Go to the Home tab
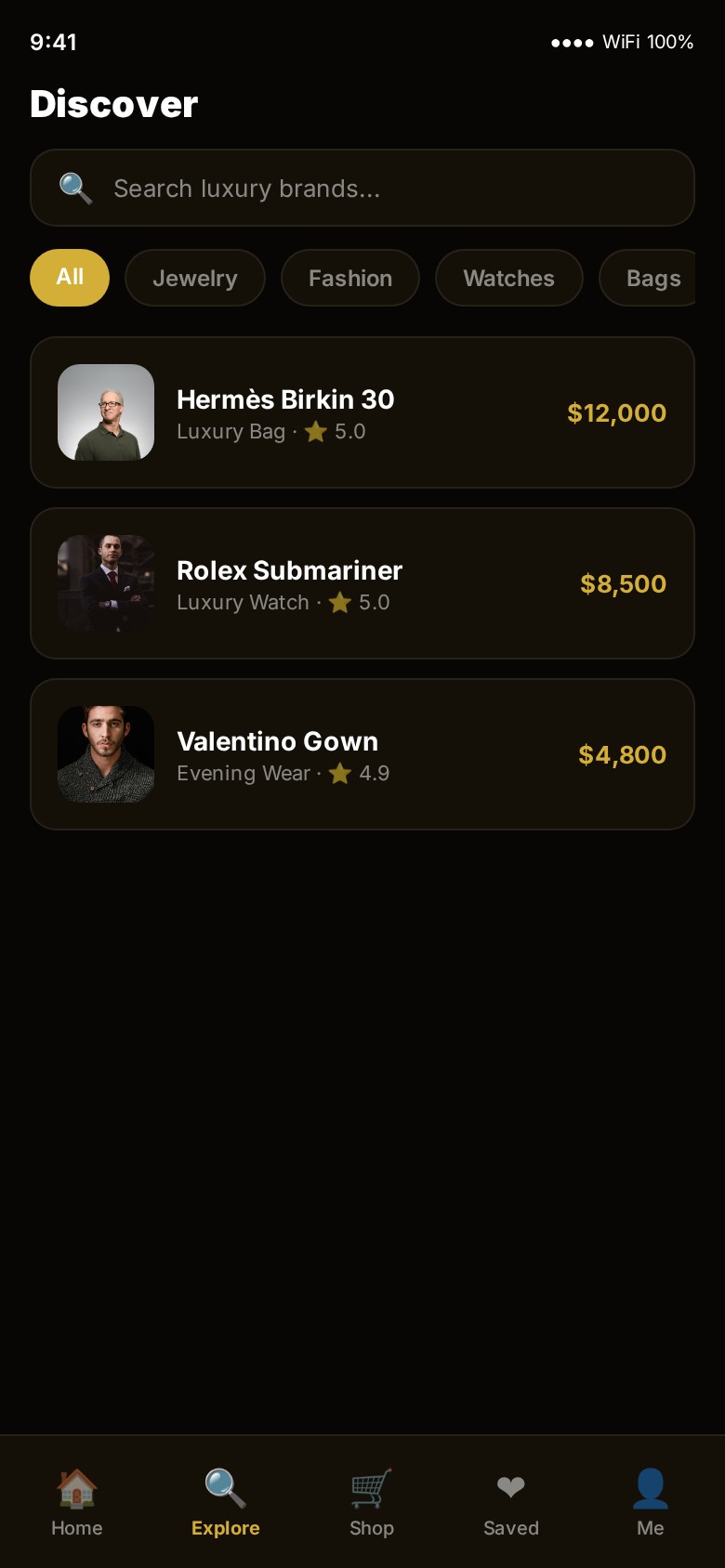This screenshot has height=1568, width=725. click(x=77, y=1502)
